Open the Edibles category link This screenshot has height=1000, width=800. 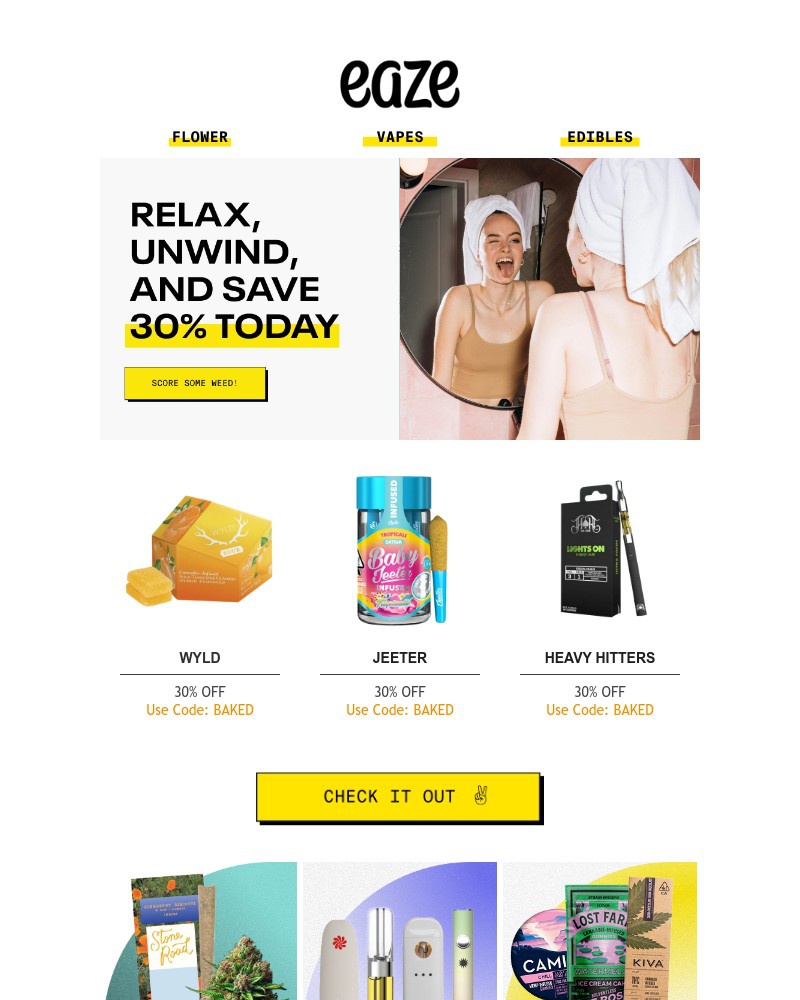(600, 137)
